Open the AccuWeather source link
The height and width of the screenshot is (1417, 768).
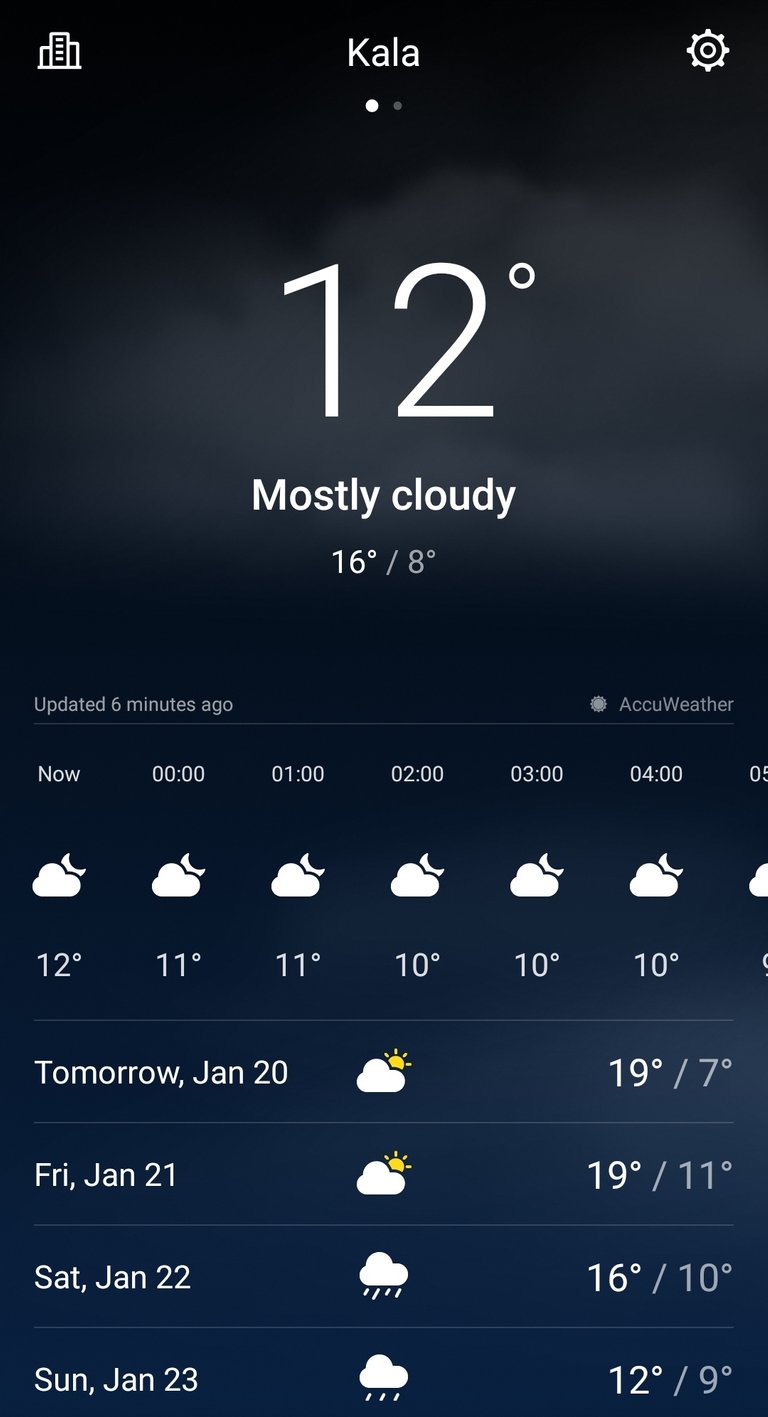pos(662,704)
